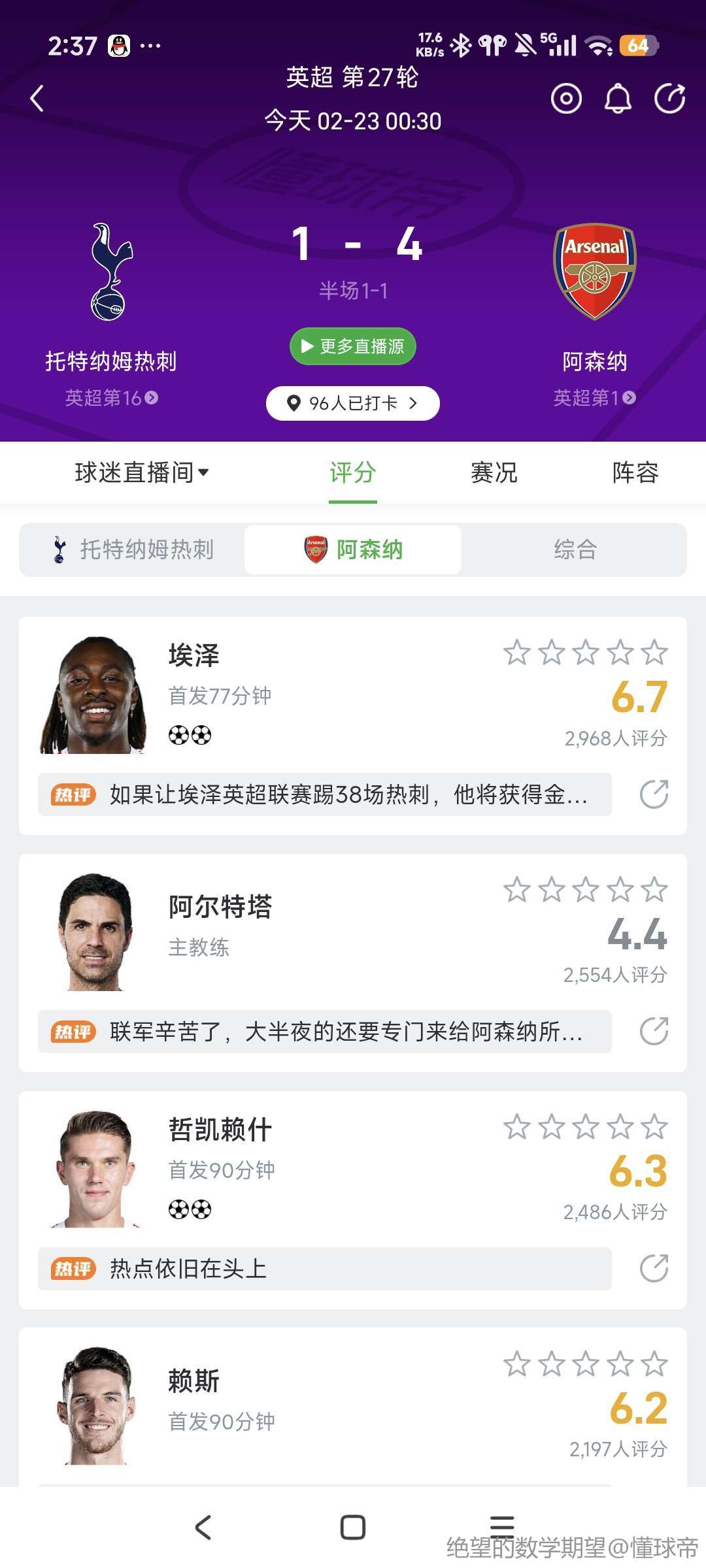Tap the target circle icon in header

566,99
